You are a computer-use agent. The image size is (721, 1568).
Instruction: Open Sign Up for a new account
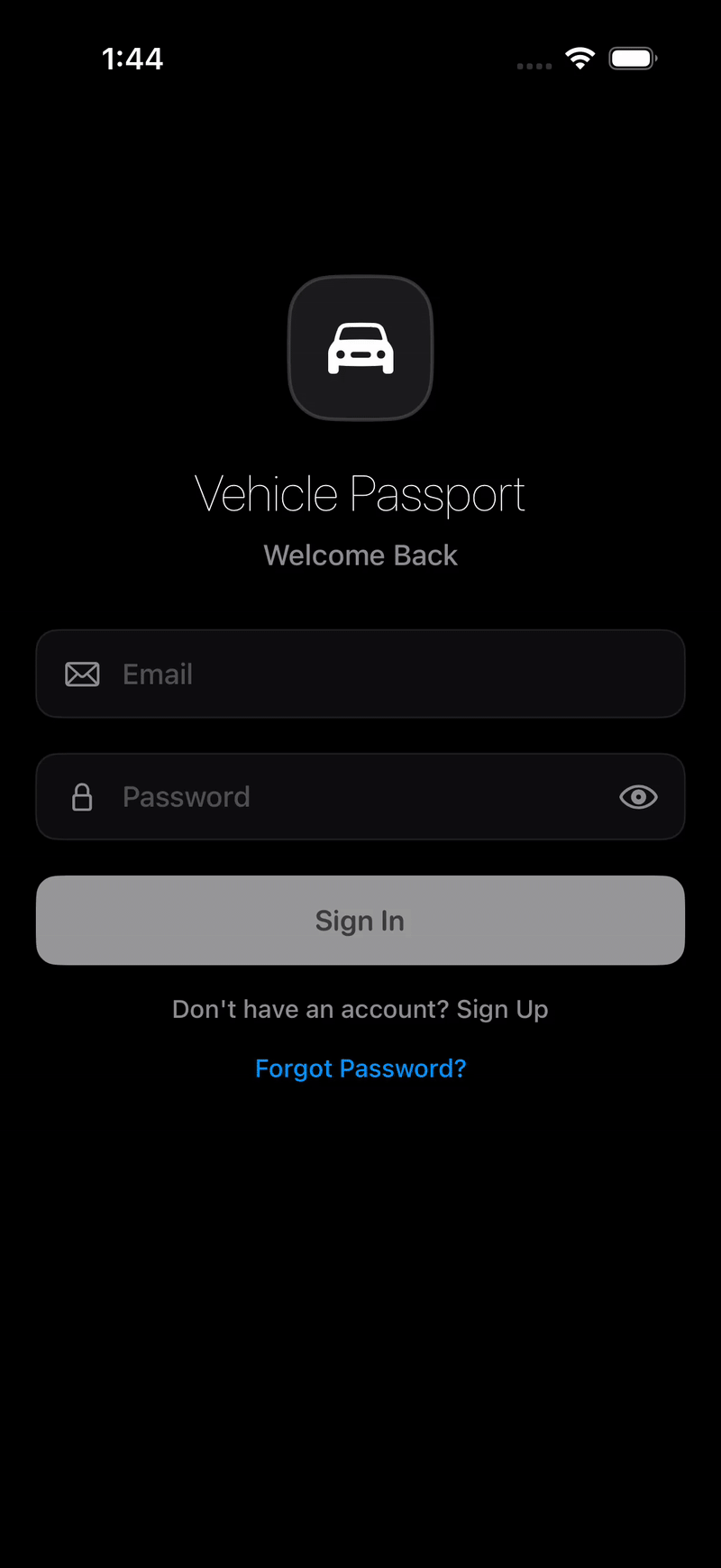coord(502,1009)
